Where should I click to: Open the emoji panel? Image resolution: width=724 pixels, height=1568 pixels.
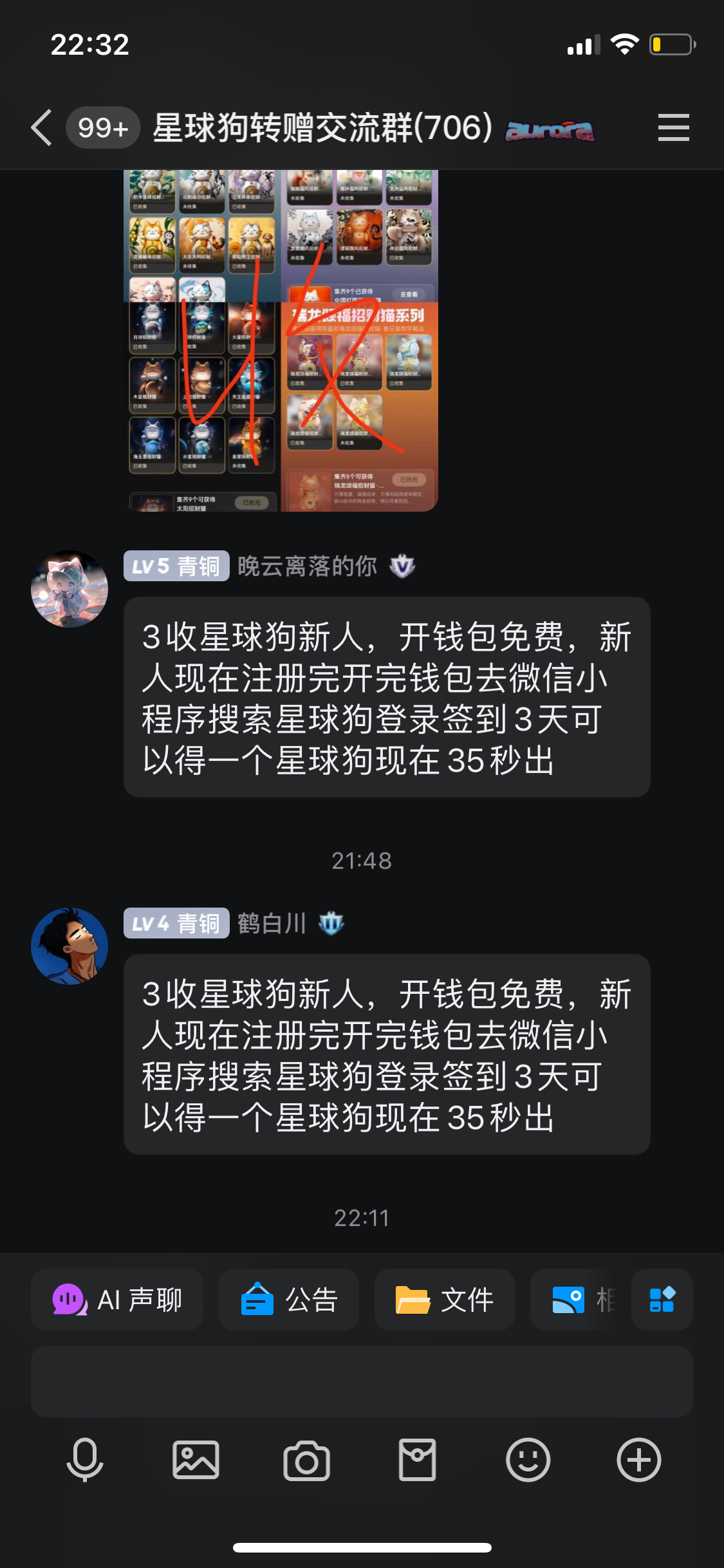coord(528,1460)
